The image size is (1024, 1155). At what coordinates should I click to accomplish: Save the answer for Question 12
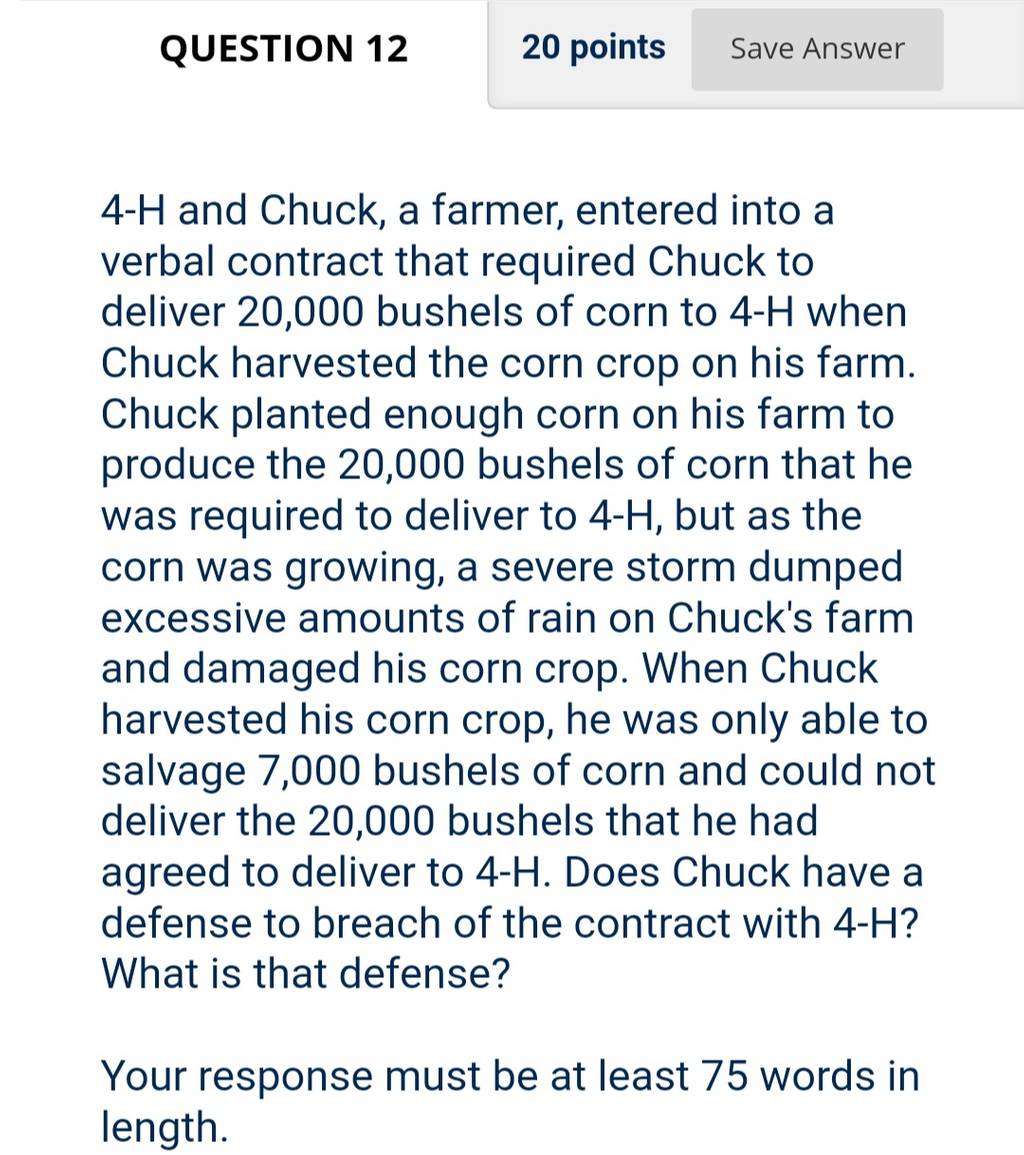click(817, 49)
